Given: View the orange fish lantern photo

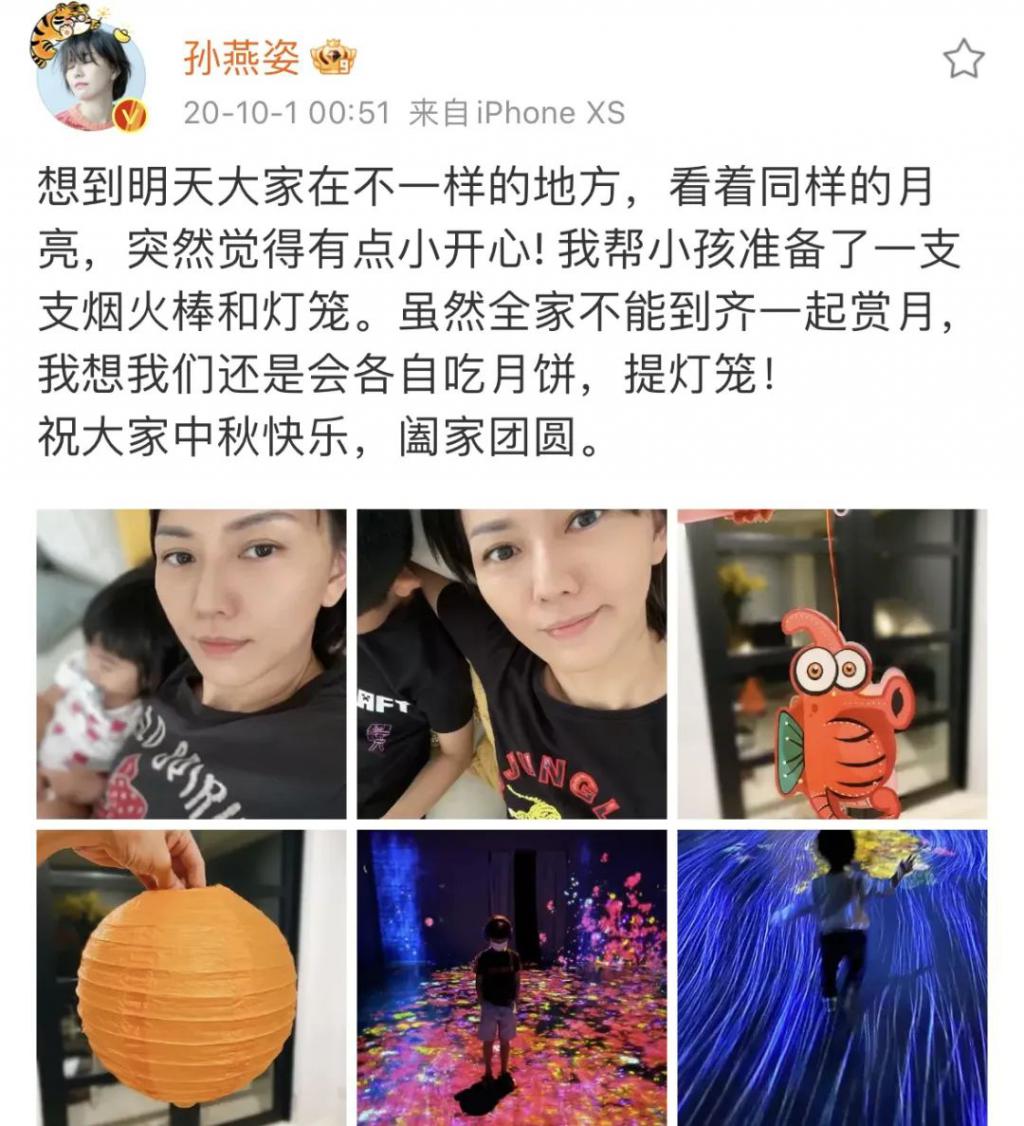Looking at the screenshot, I should (x=832, y=664).
